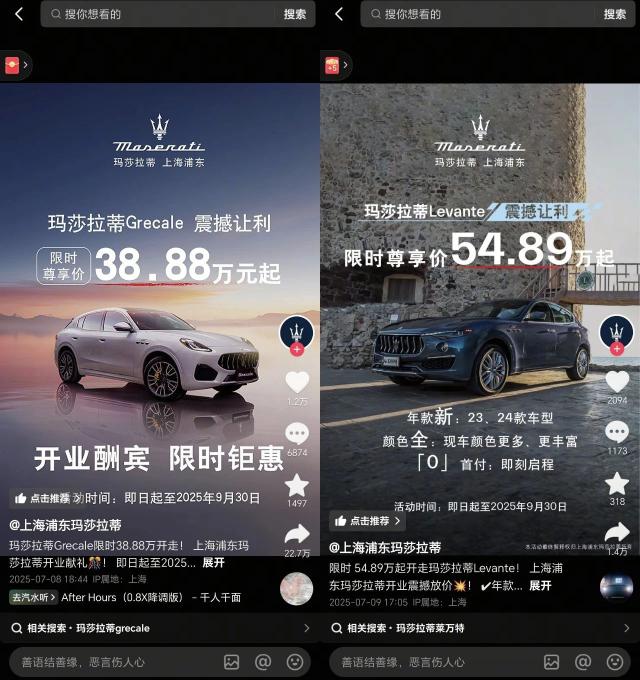Expand the Levante video caption with 展开
Screen dimensions: 640x680
point(540,585)
